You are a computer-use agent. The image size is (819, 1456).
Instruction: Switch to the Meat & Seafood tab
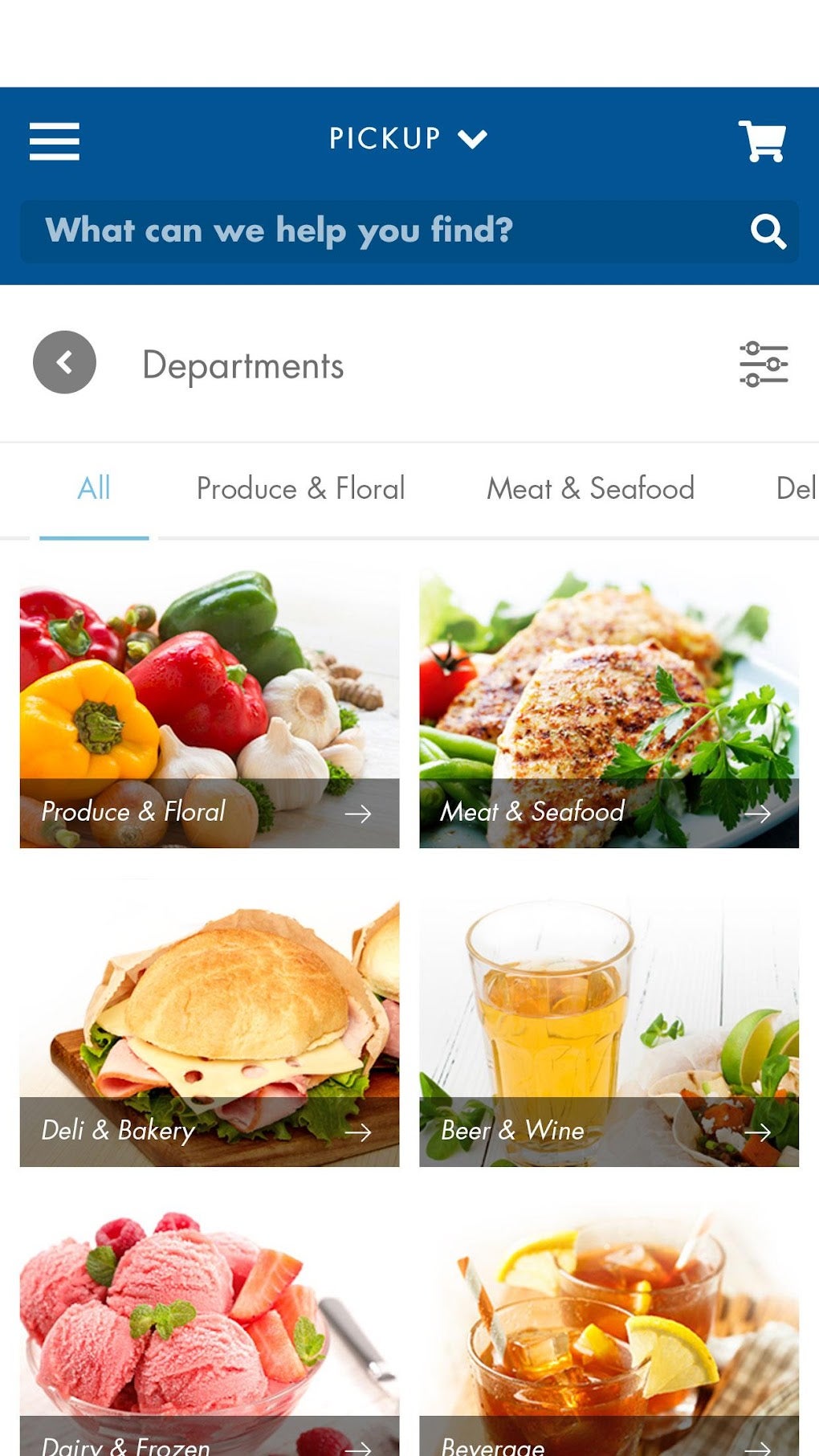tap(590, 488)
